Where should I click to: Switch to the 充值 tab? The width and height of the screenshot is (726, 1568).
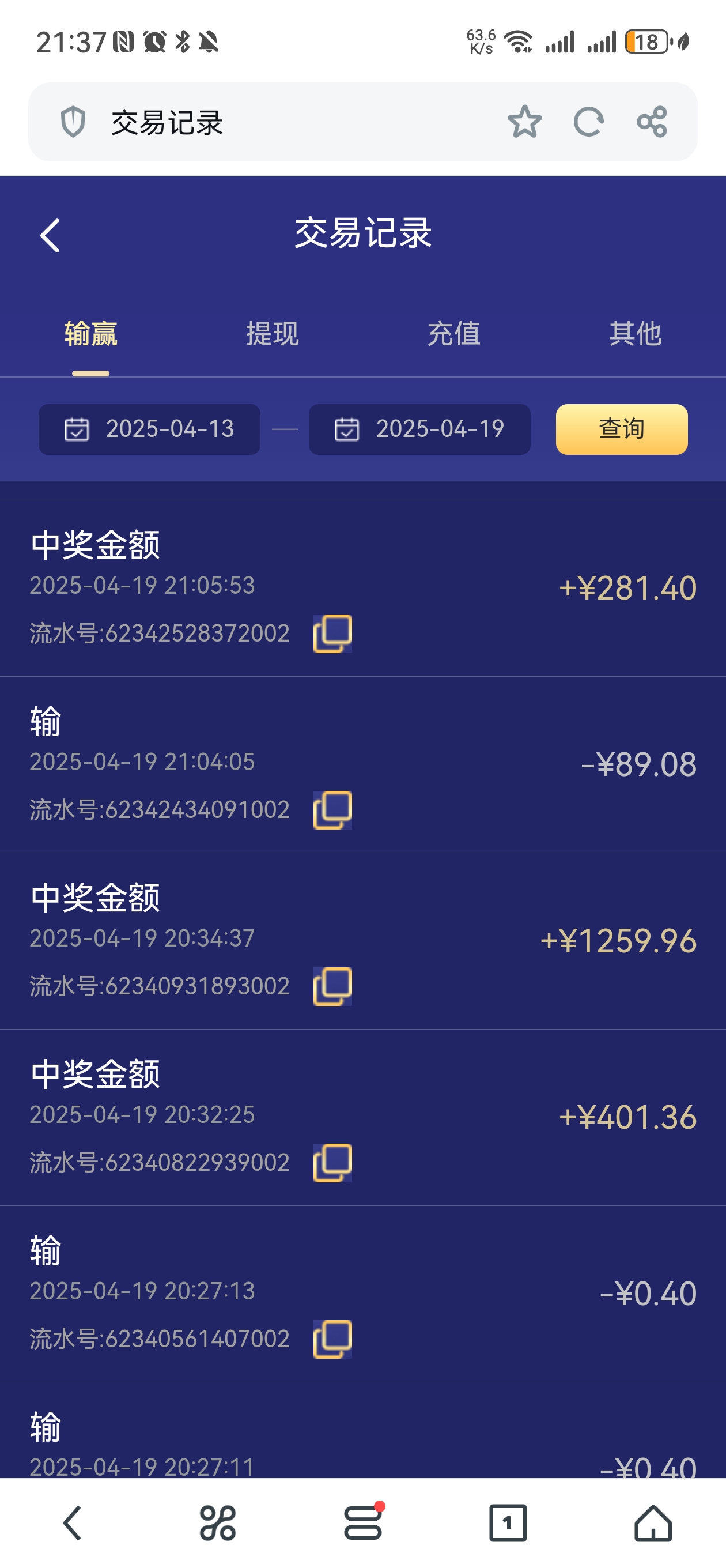click(453, 334)
